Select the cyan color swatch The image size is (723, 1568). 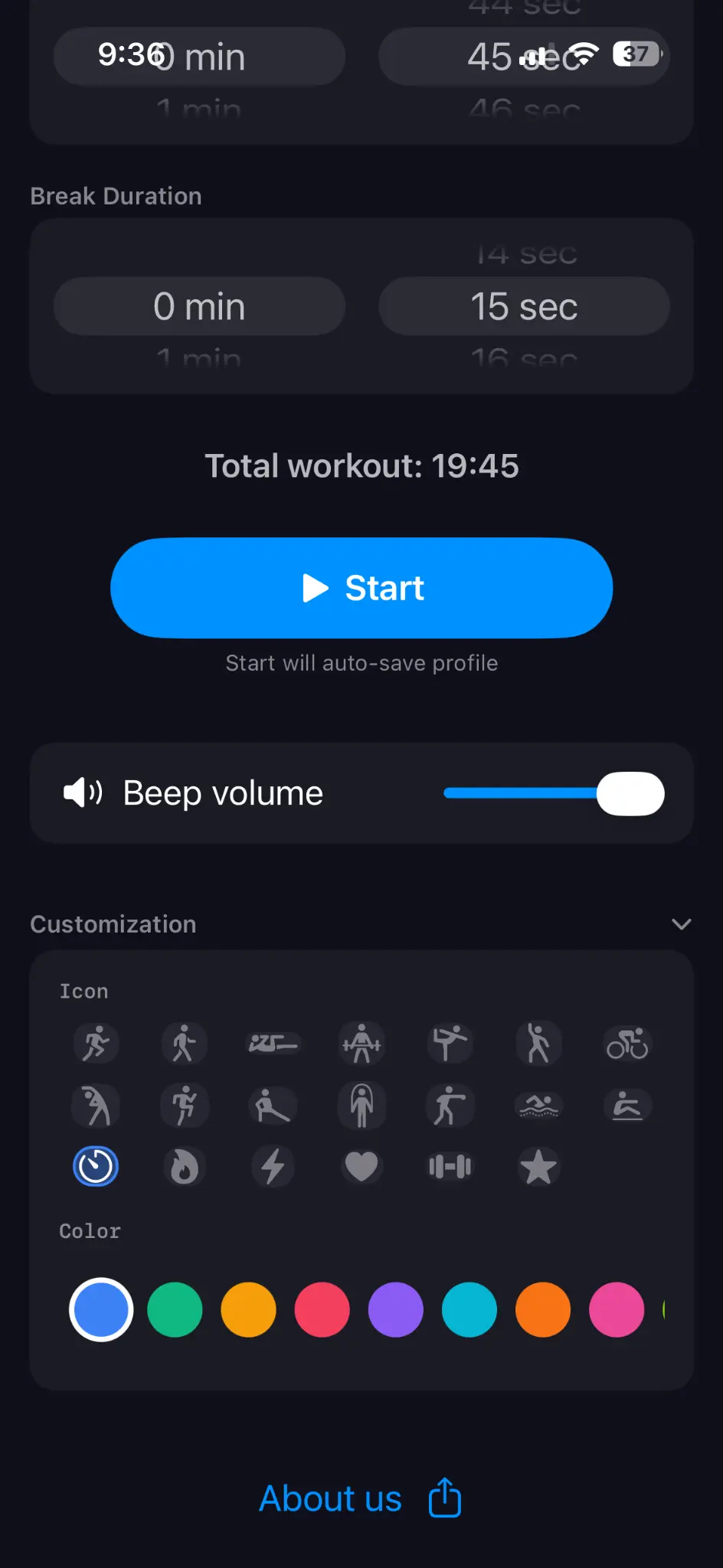[x=469, y=1310]
